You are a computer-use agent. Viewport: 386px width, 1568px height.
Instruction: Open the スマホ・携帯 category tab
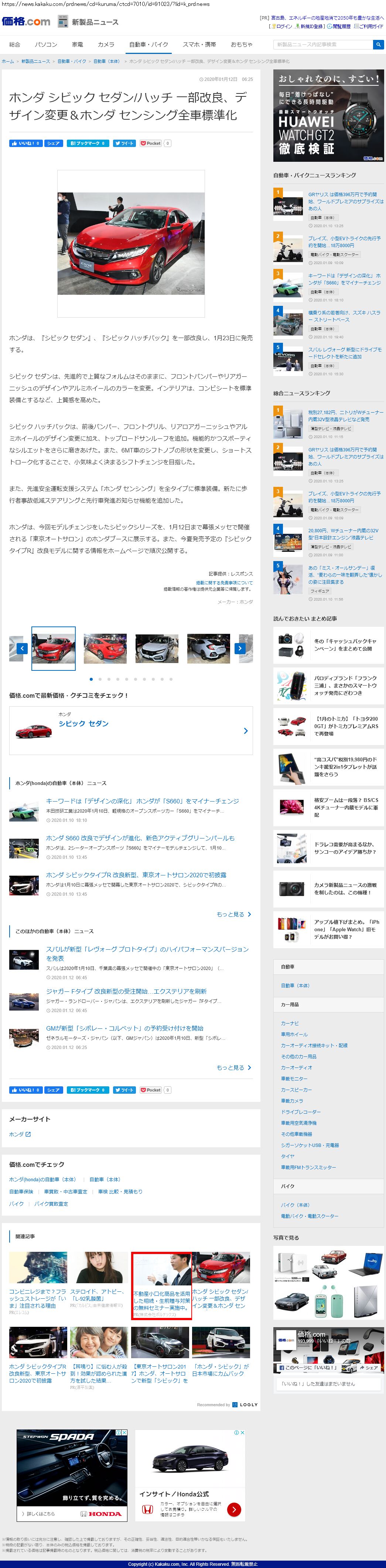tap(199, 44)
